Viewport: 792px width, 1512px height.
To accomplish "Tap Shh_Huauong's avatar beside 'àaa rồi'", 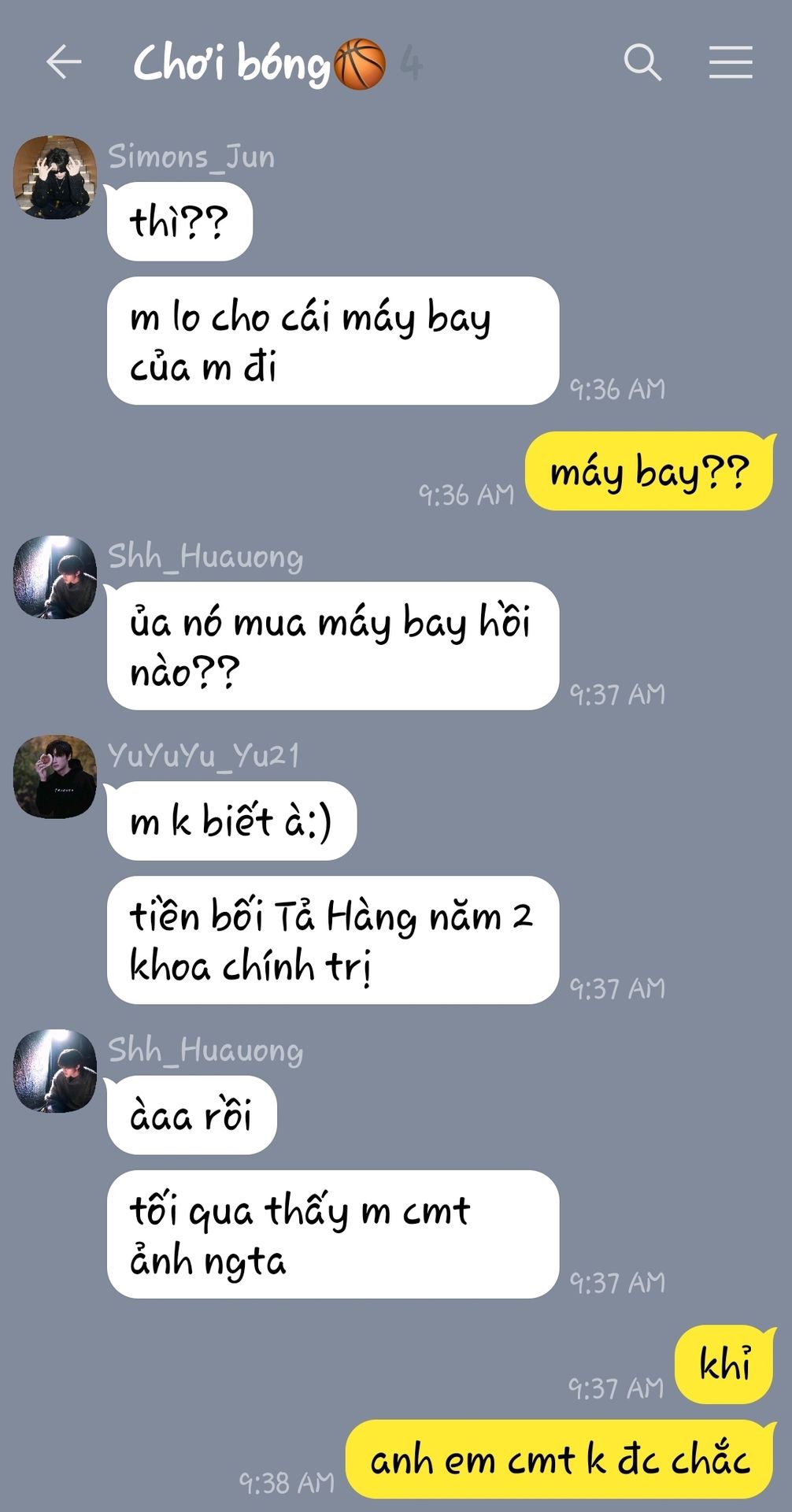I will click(55, 1071).
